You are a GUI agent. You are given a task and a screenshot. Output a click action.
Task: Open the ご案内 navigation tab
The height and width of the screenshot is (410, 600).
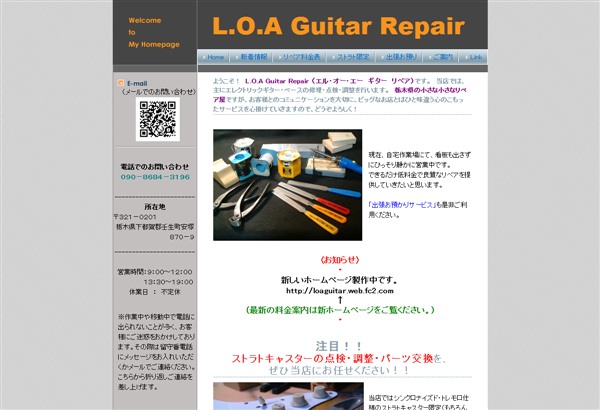(440, 57)
